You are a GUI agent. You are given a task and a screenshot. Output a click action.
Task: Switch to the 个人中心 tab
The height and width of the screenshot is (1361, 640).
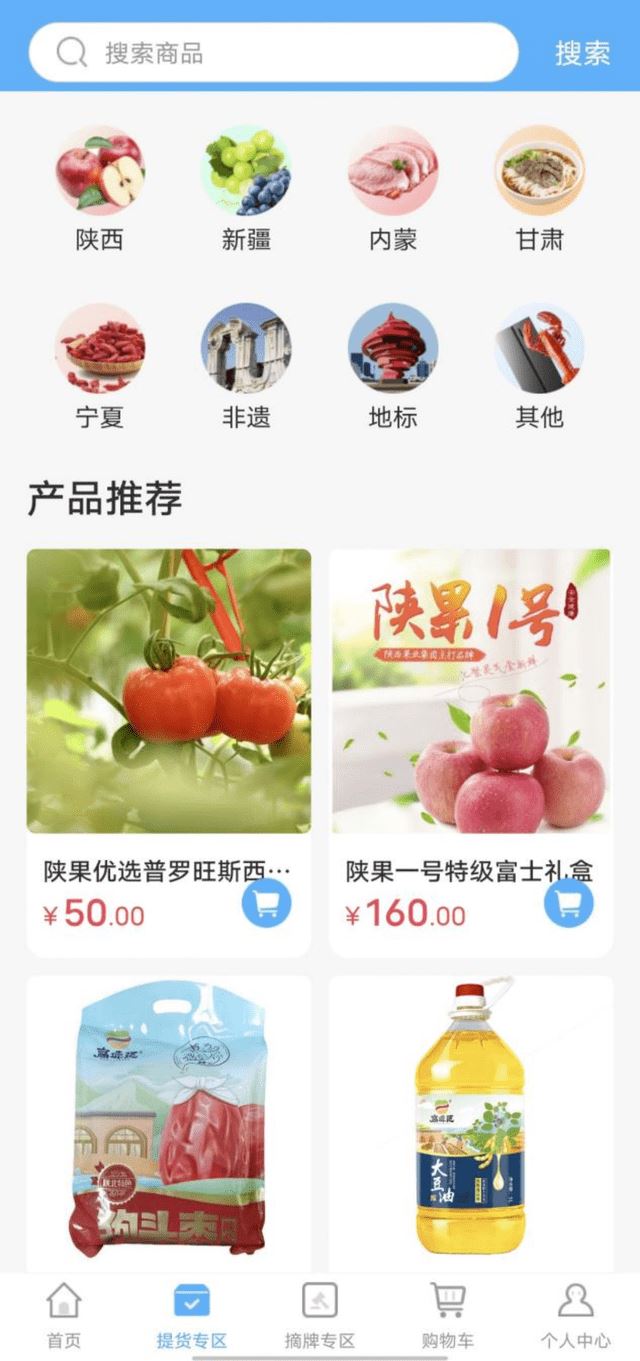click(576, 1317)
